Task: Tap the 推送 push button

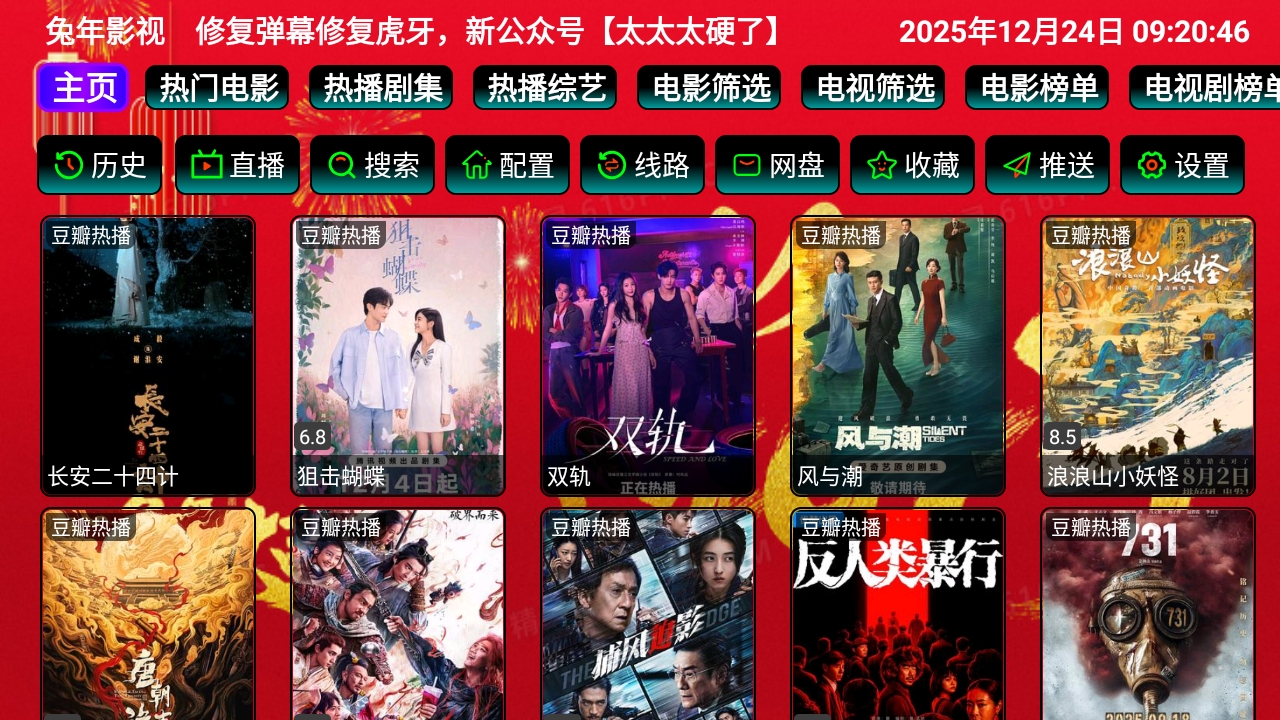Action: (1047, 165)
